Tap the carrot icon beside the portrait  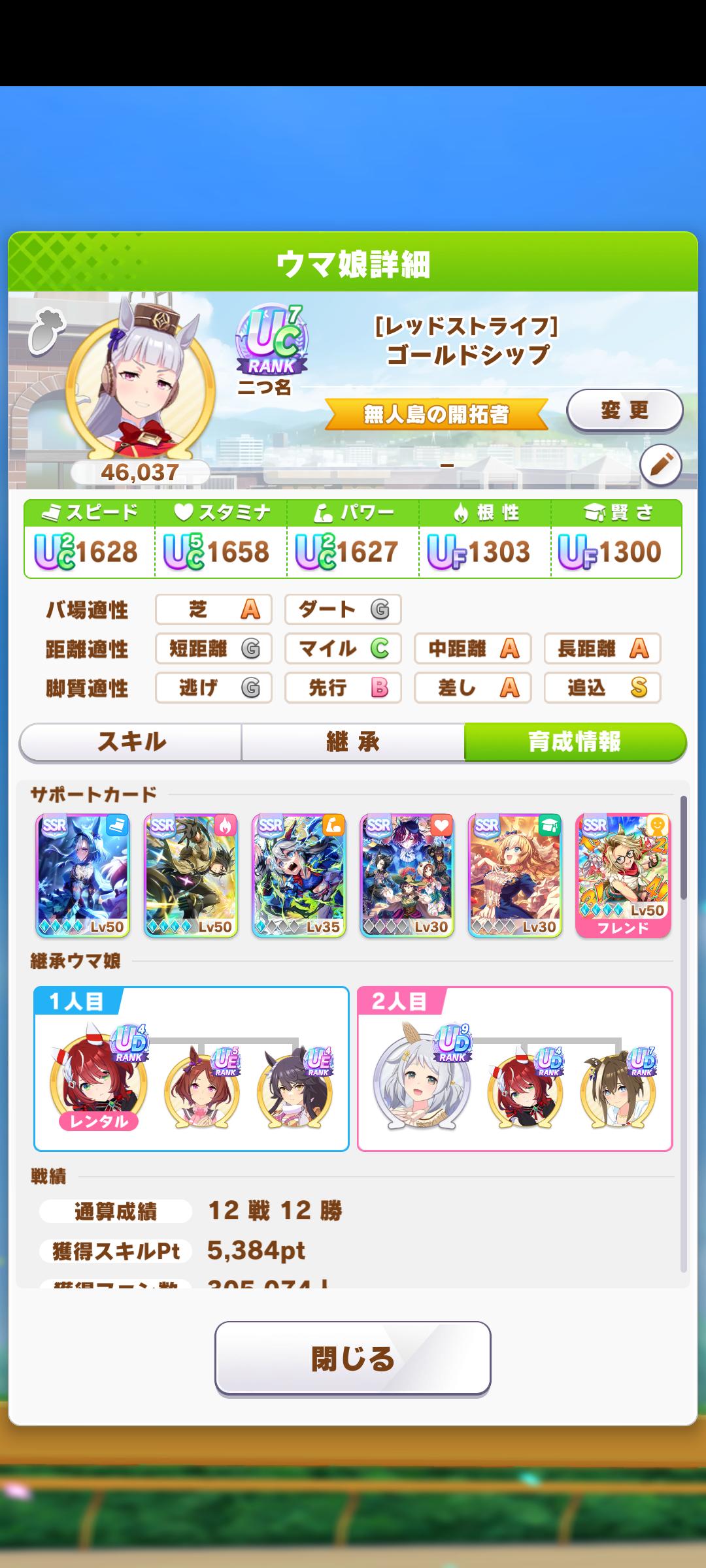pyautogui.click(x=46, y=331)
